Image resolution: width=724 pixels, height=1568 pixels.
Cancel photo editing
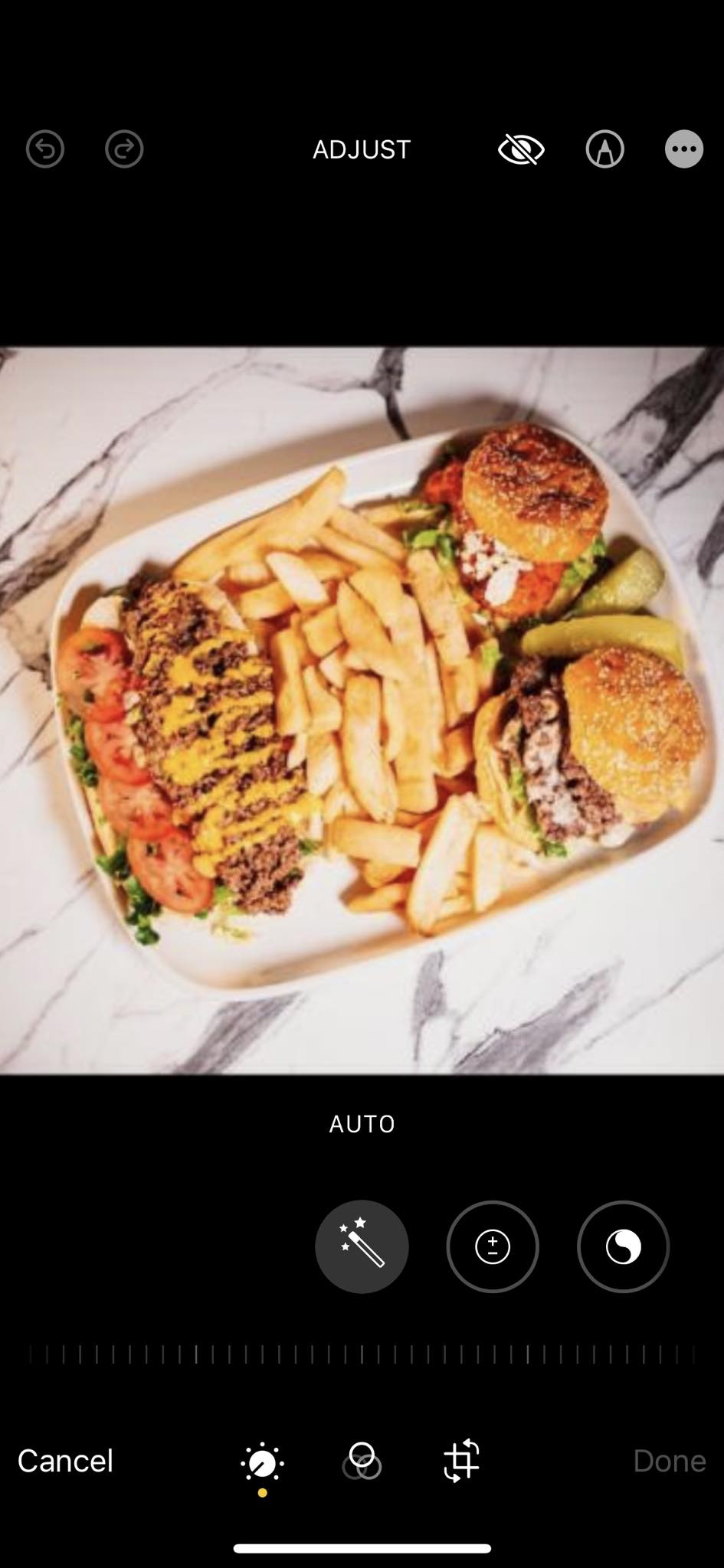(65, 1461)
